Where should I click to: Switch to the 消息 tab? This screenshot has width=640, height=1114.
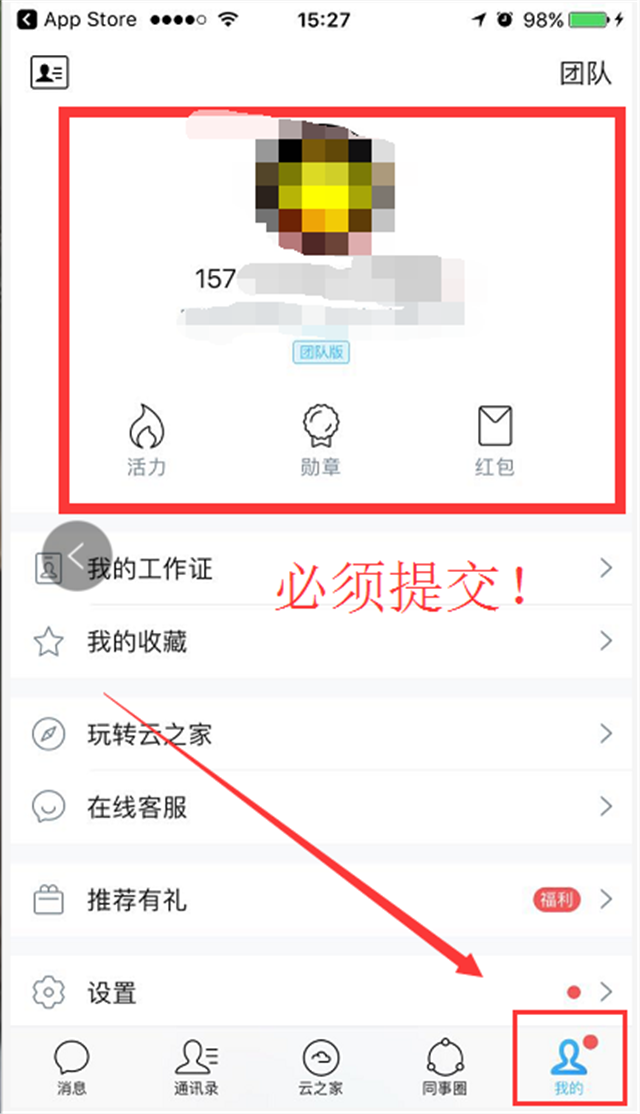72,1068
